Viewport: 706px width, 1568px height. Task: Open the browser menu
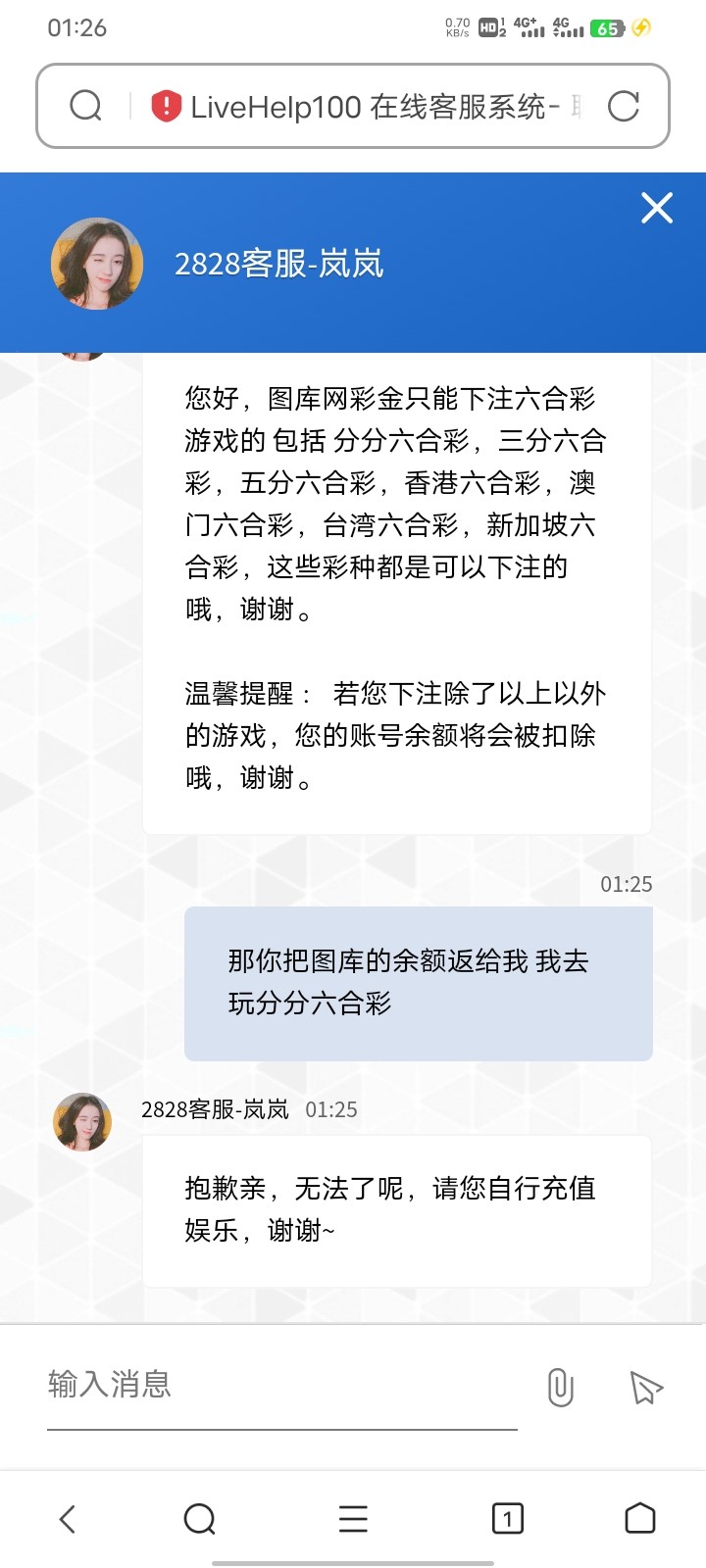point(353,1519)
